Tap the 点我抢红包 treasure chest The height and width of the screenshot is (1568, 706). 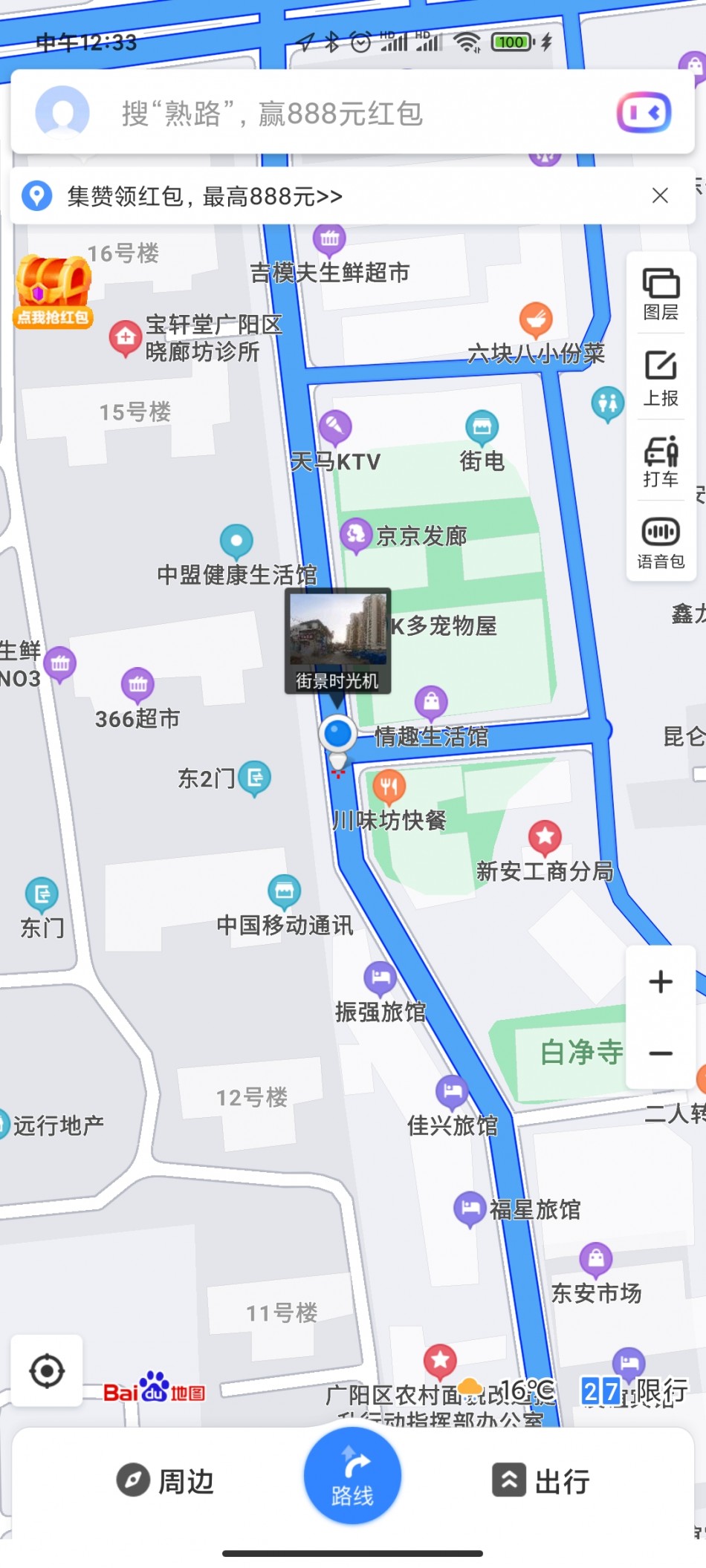pos(53,291)
